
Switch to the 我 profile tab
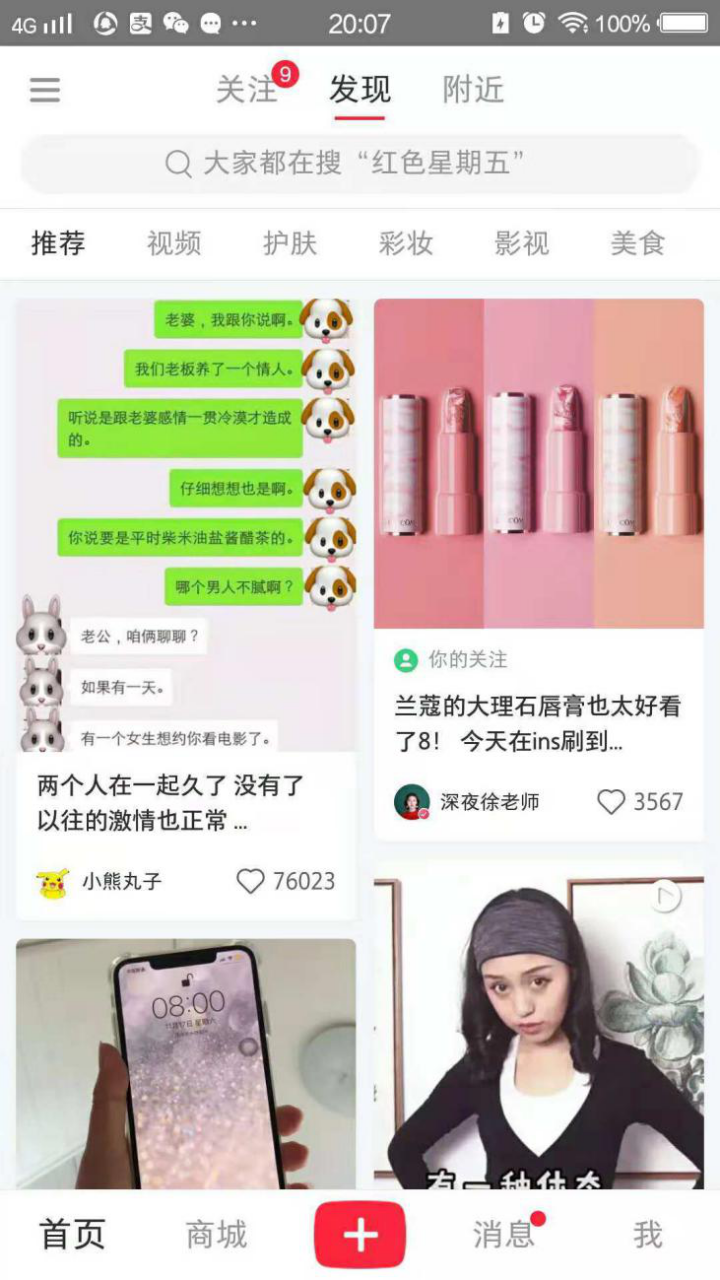pyautogui.click(x=647, y=1235)
